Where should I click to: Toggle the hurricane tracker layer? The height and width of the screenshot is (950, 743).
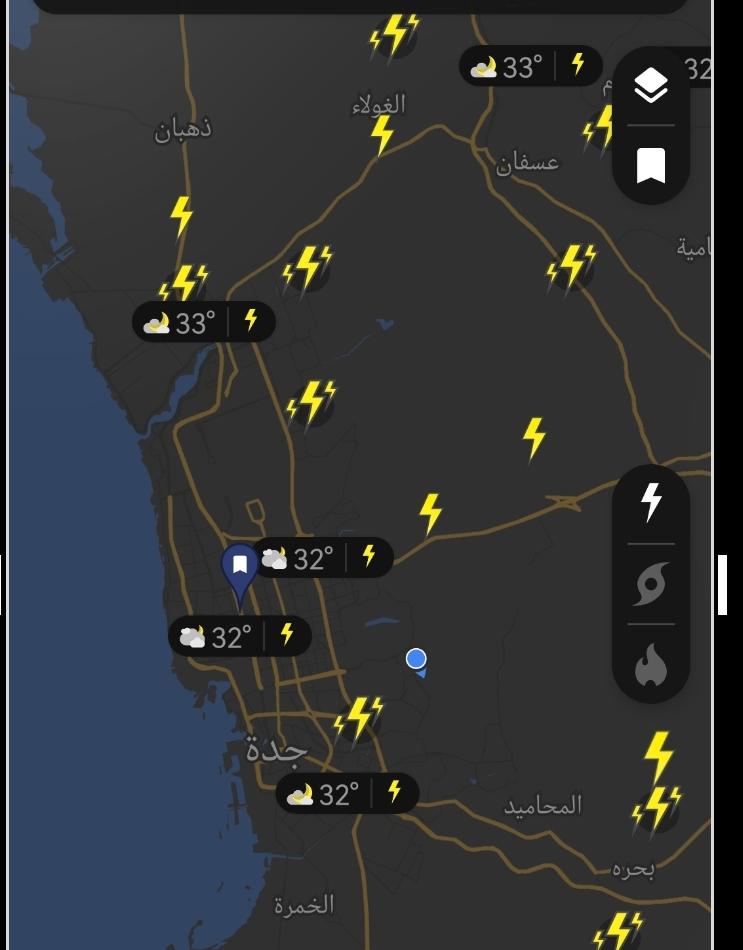click(651, 584)
